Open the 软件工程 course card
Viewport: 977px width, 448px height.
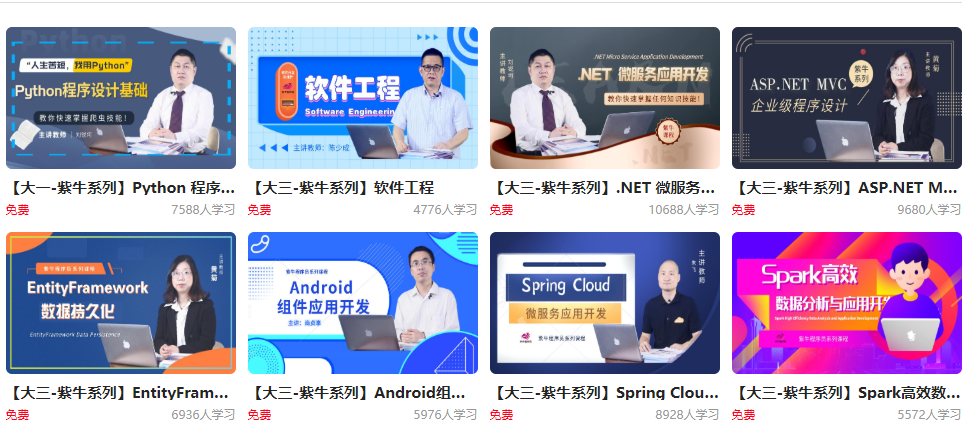[x=362, y=98]
